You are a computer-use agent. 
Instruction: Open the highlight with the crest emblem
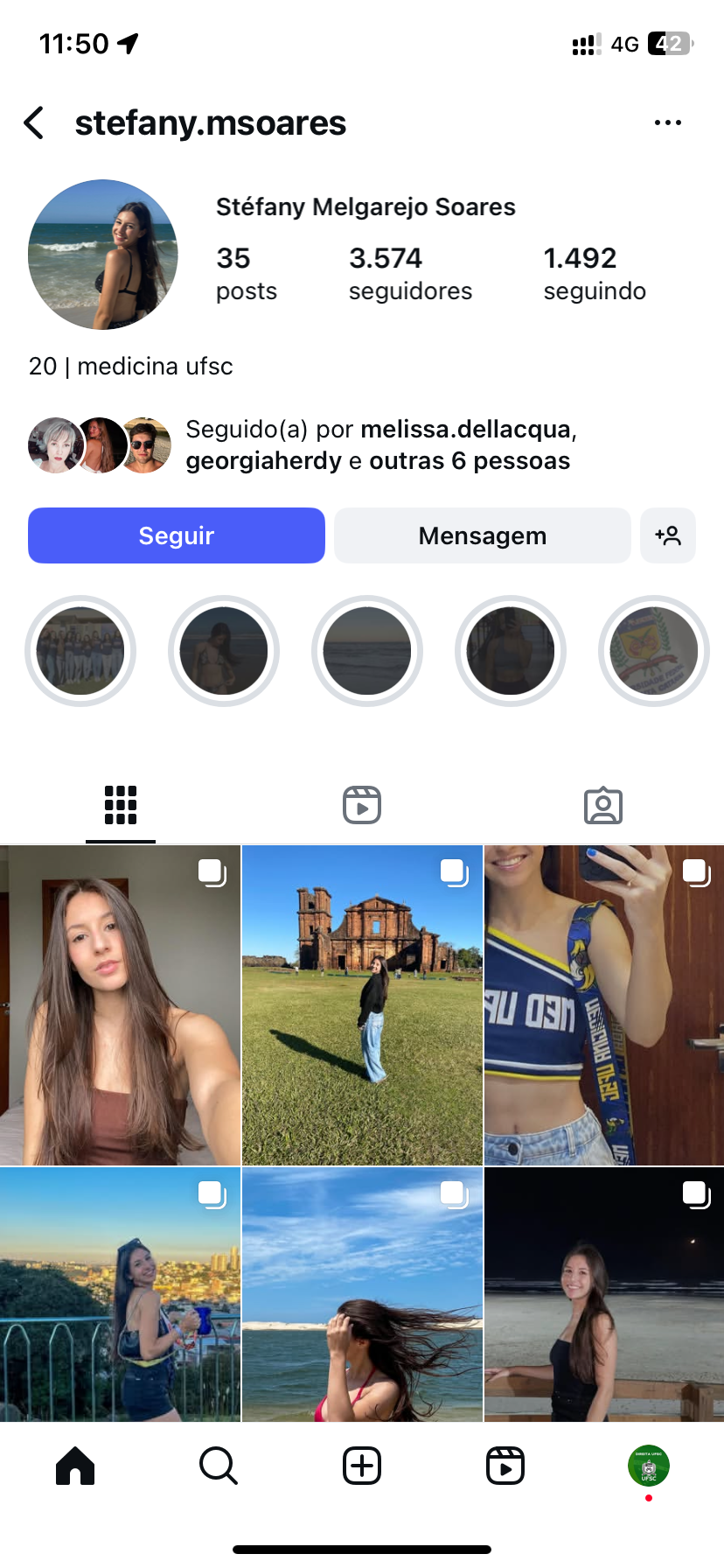pos(653,651)
